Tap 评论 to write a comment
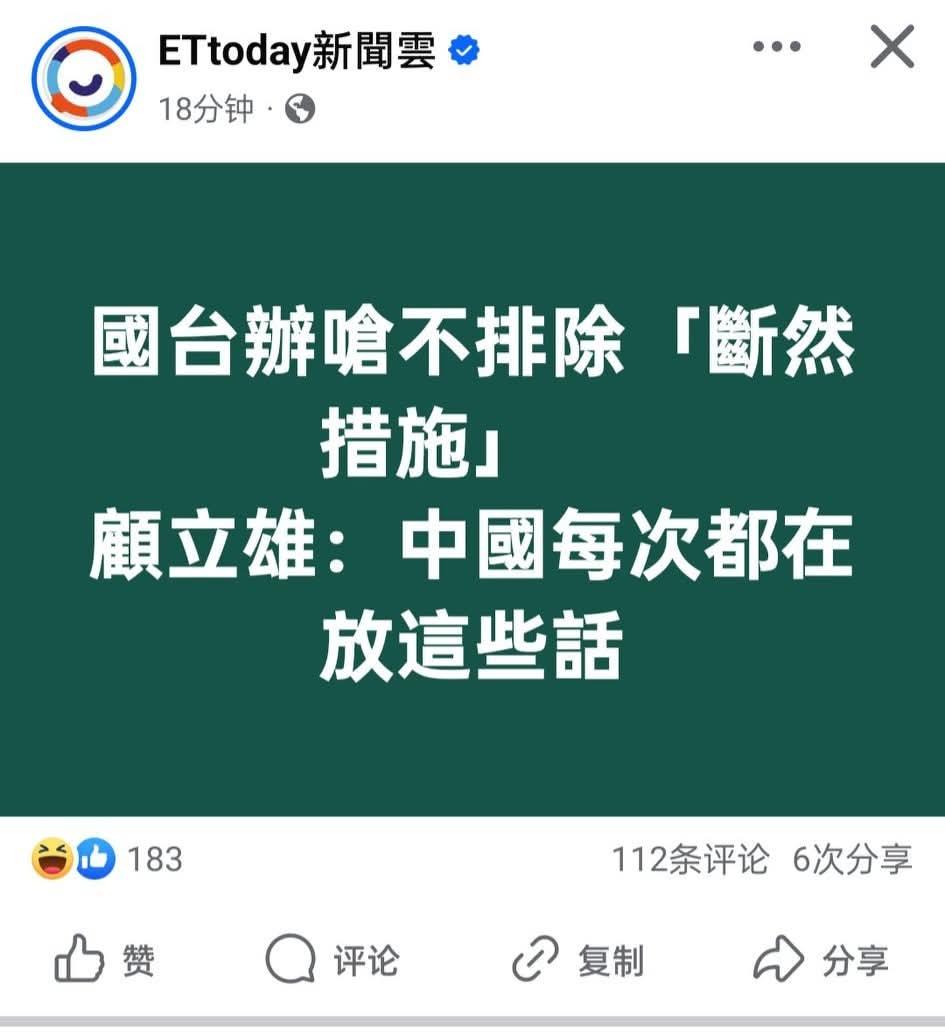This screenshot has height=1033, width=945. point(333,961)
